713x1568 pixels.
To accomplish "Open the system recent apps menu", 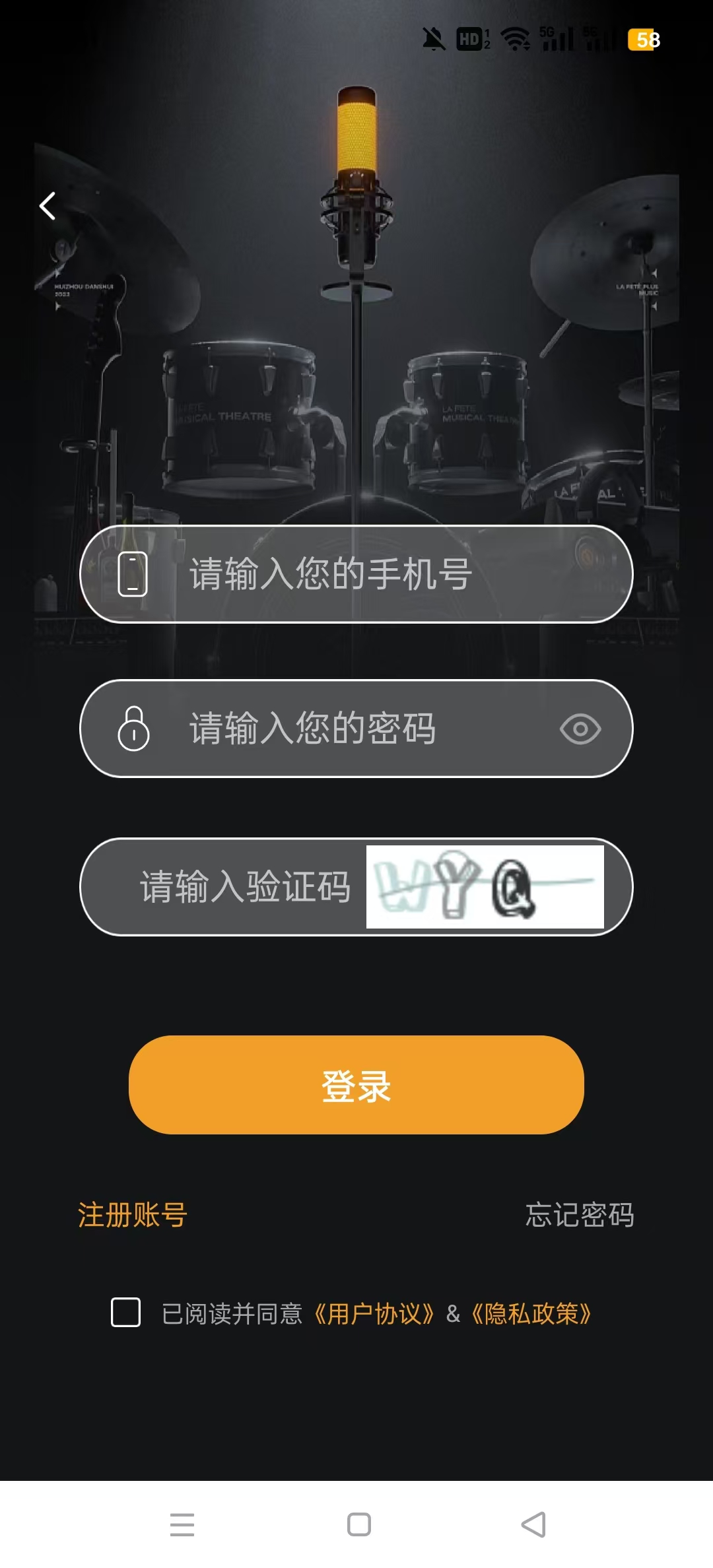I will (x=182, y=1524).
